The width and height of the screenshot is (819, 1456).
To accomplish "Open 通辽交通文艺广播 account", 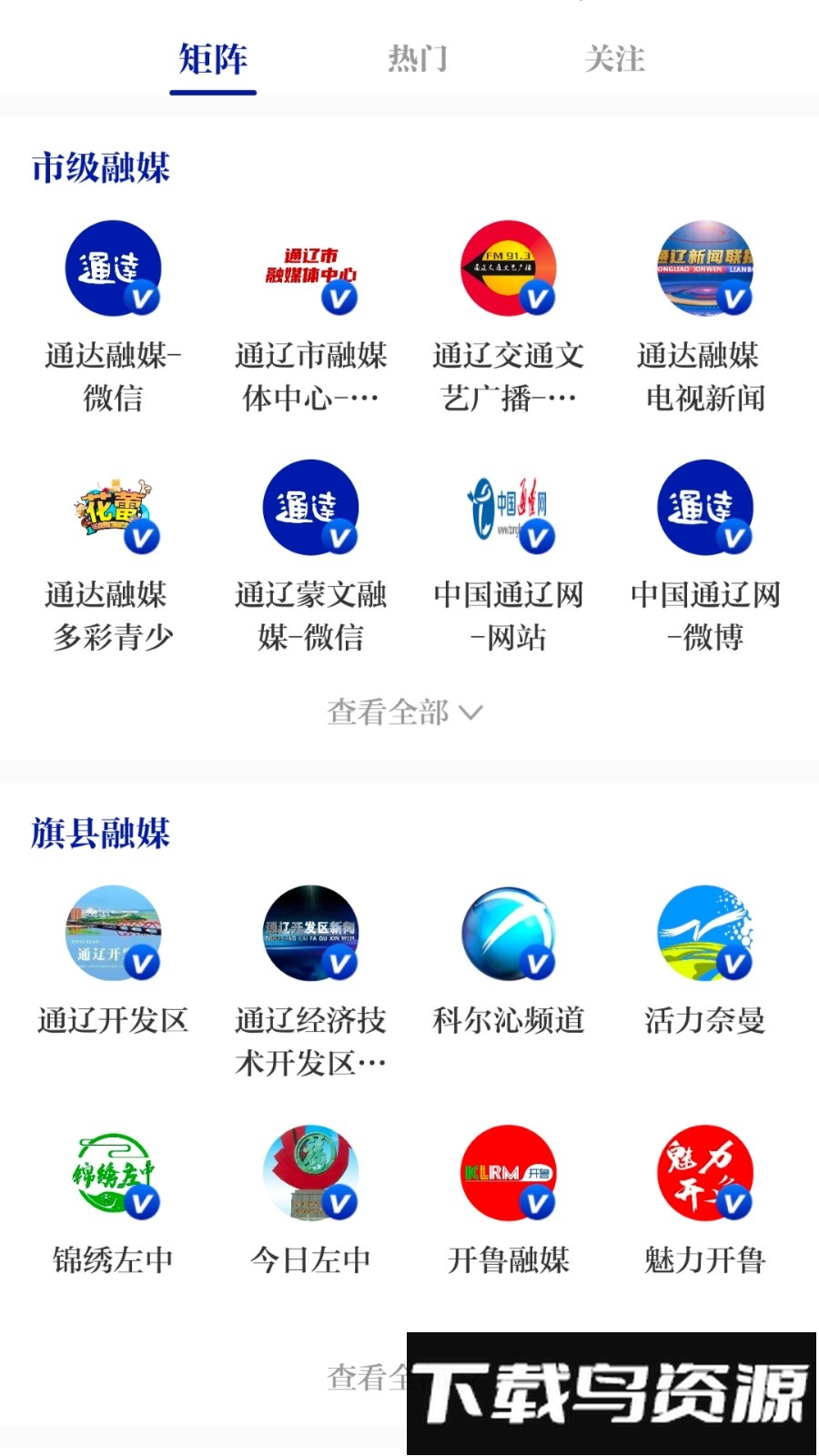I will click(x=509, y=268).
